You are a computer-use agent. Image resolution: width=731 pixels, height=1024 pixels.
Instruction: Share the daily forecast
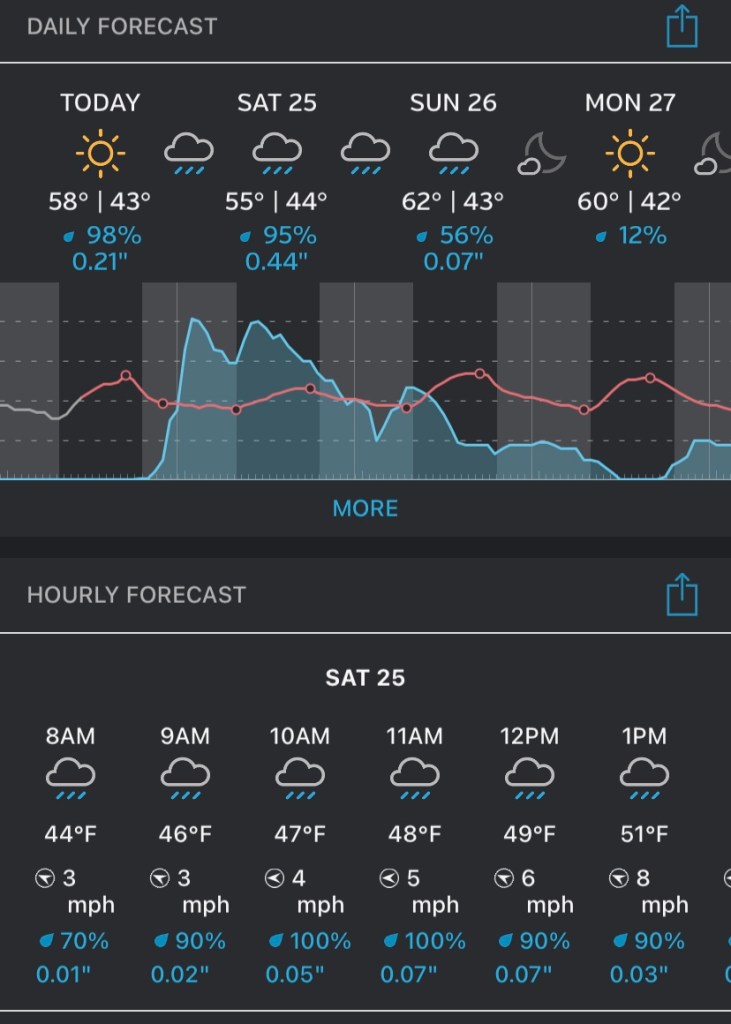681,27
